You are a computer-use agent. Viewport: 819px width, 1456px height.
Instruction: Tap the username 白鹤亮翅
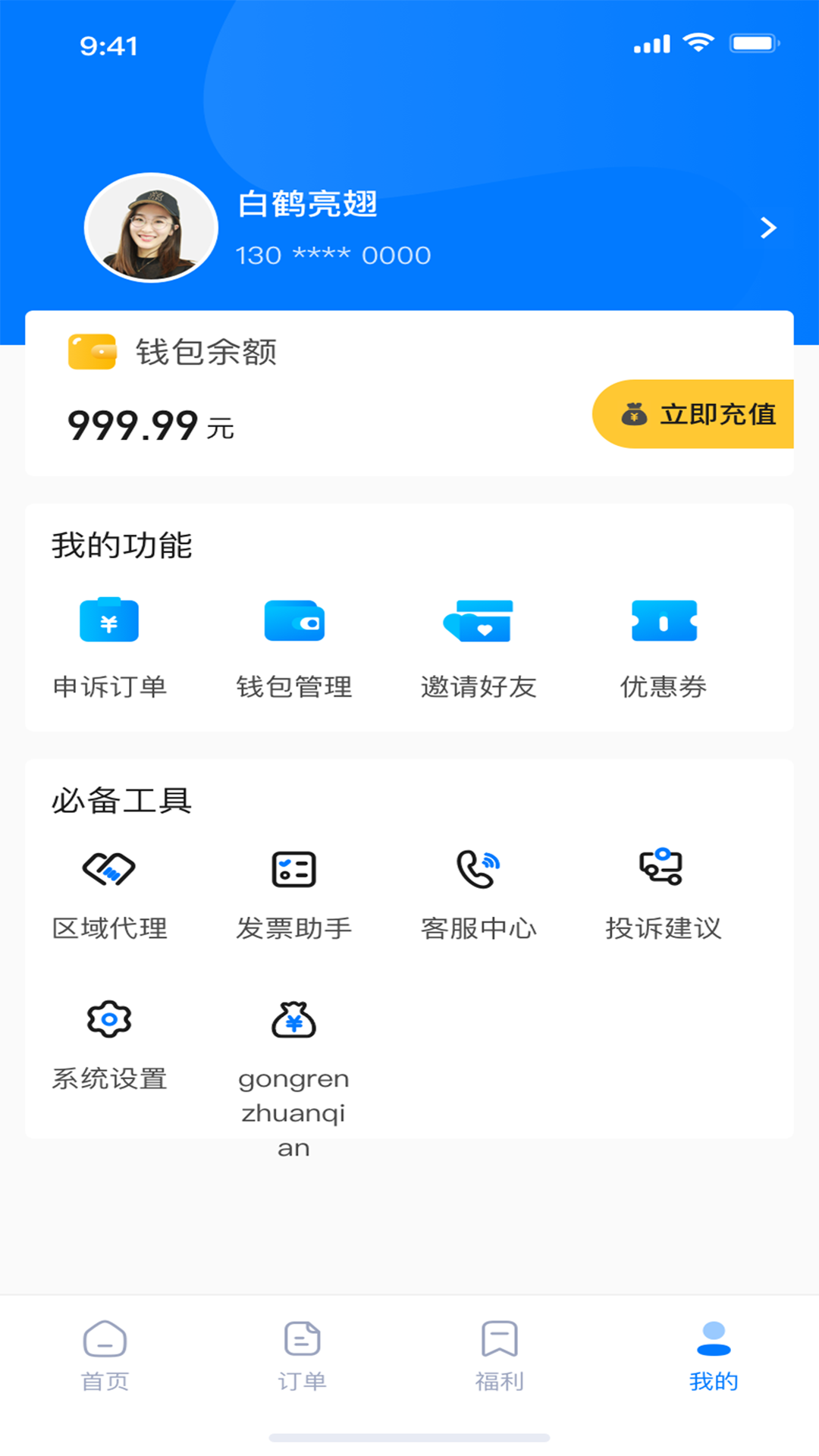(306, 204)
